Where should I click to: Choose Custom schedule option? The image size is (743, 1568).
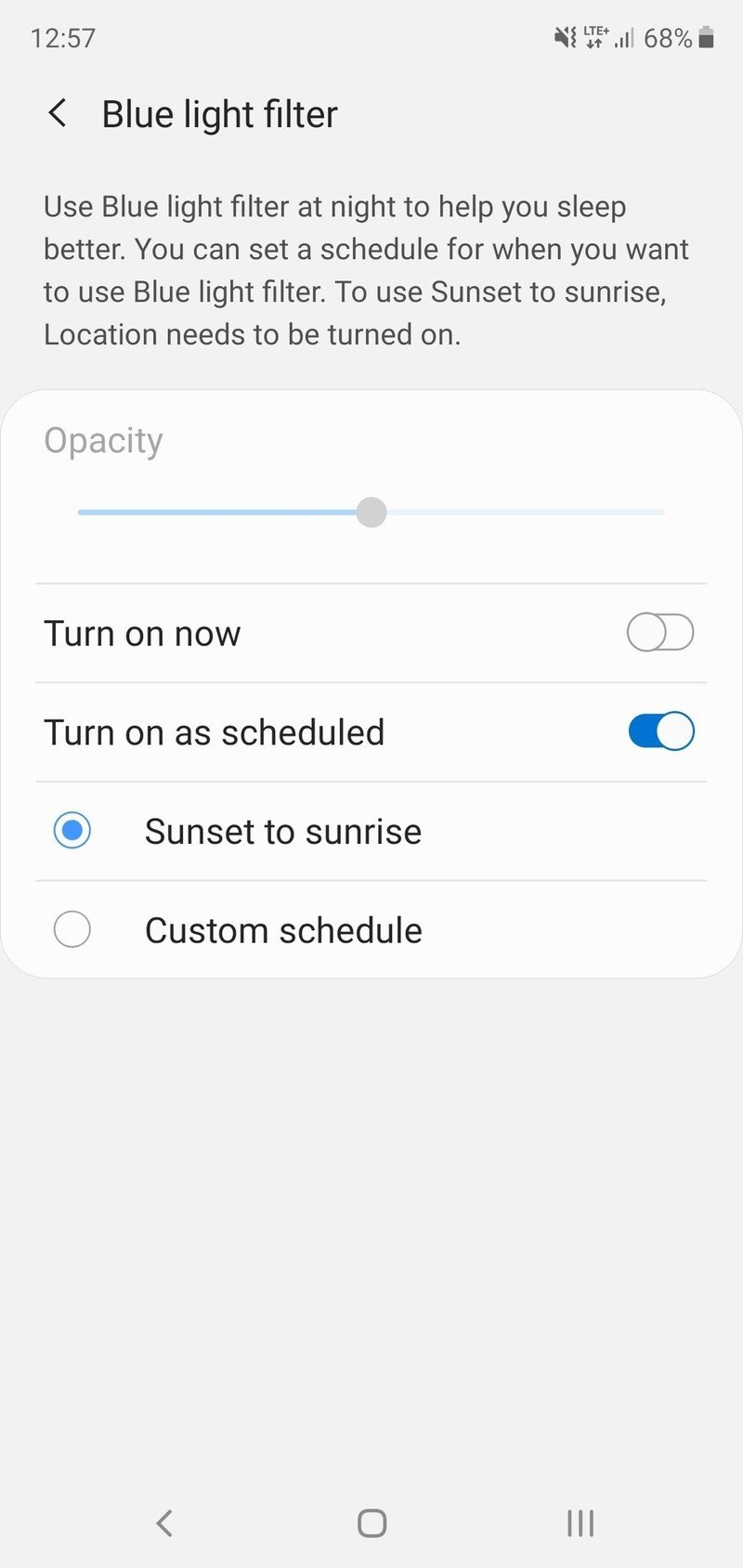coord(72,929)
